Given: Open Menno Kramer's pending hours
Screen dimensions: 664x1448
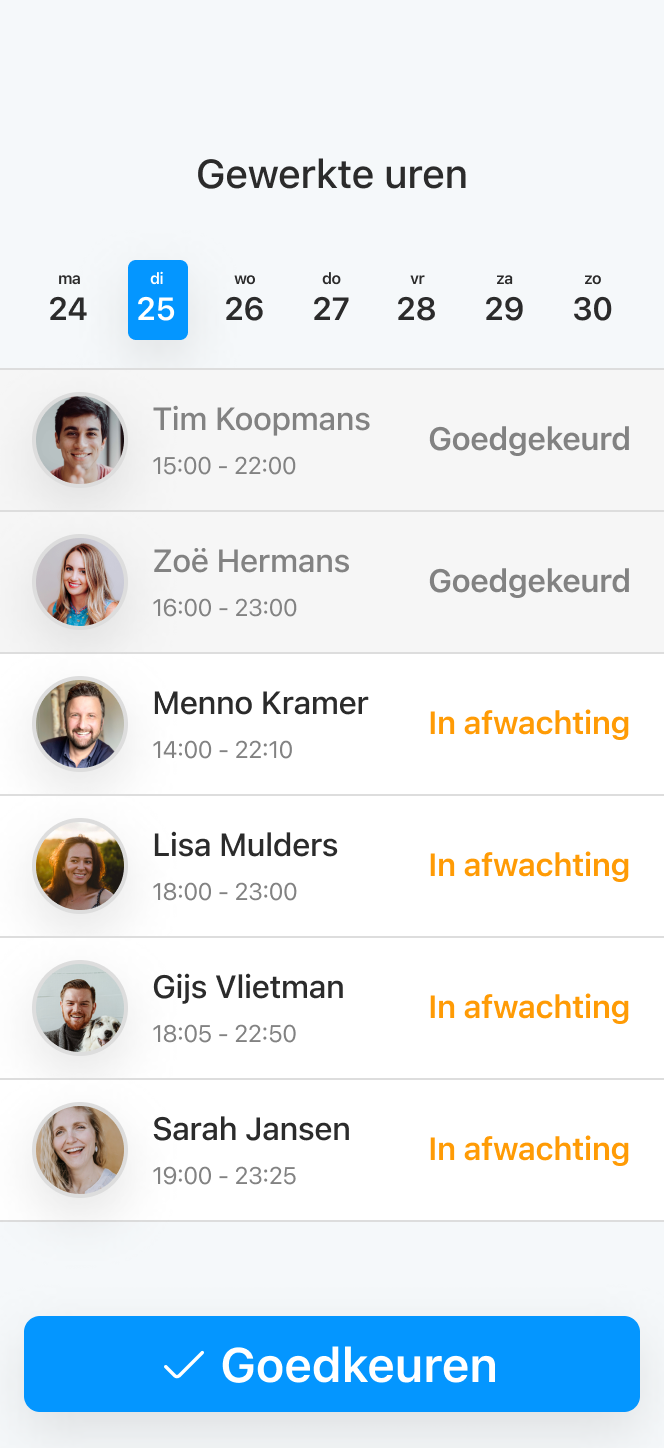Looking at the screenshot, I should click(x=332, y=724).
